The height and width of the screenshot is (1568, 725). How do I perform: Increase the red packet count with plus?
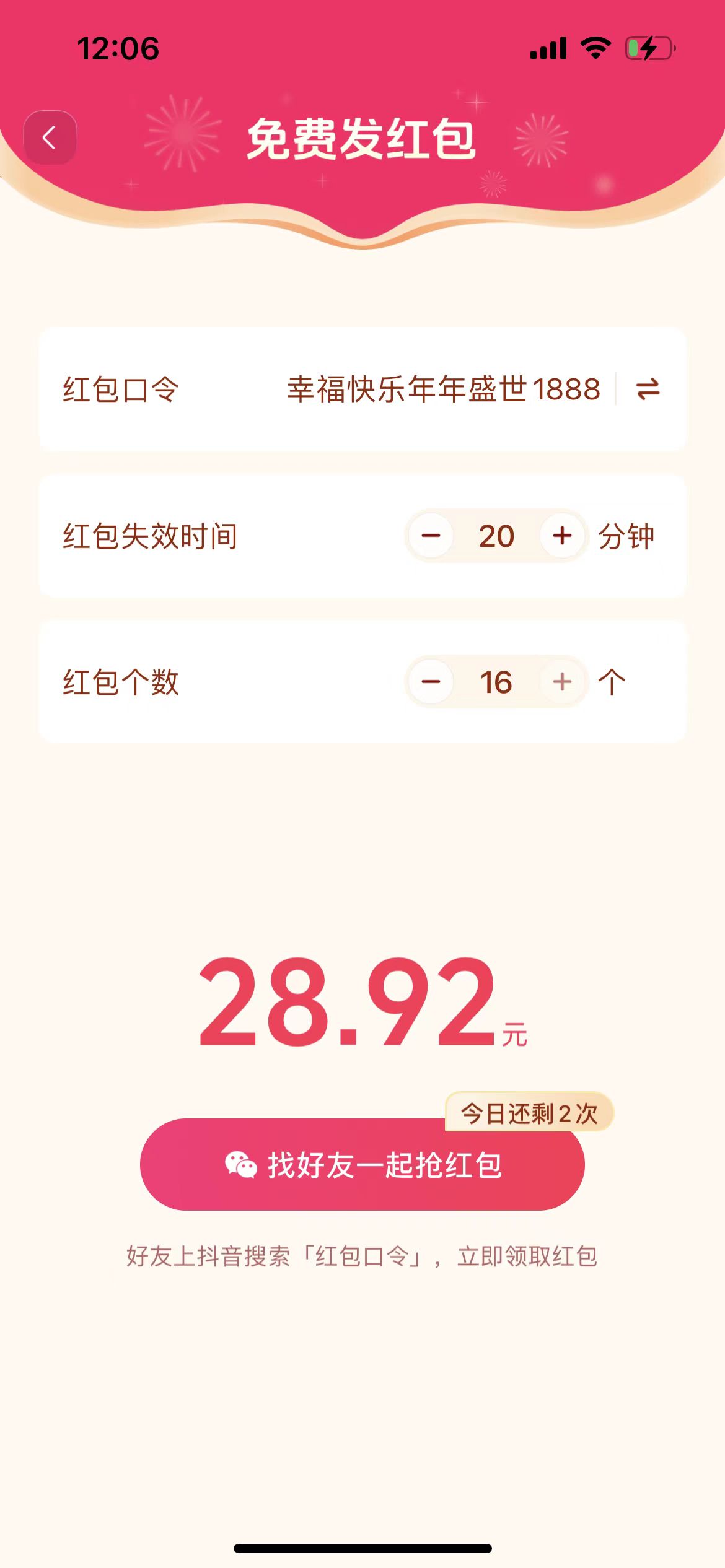[562, 682]
